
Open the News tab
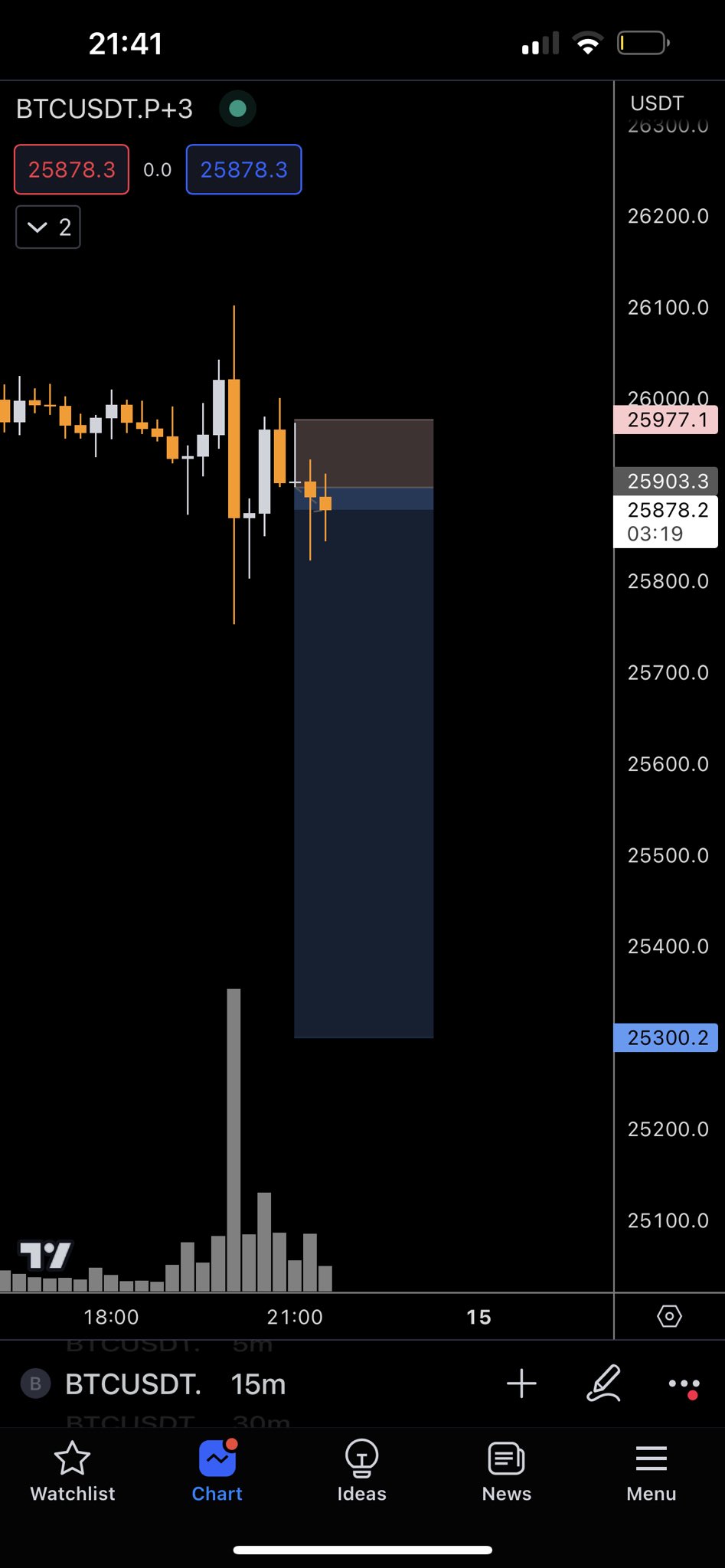pos(507,1472)
